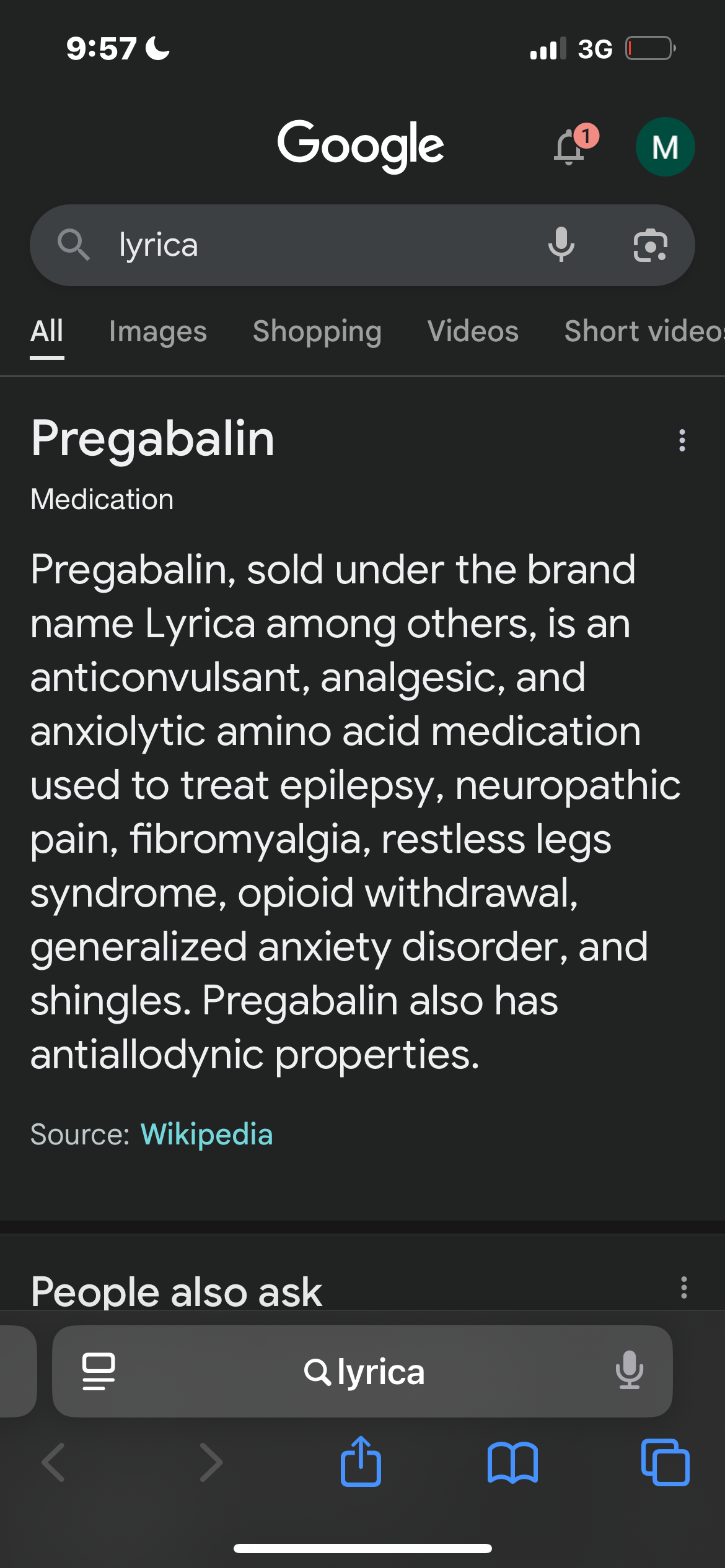This screenshot has width=725, height=1568.
Task: Open the Wikipedia source link
Action: pyautogui.click(x=206, y=1135)
